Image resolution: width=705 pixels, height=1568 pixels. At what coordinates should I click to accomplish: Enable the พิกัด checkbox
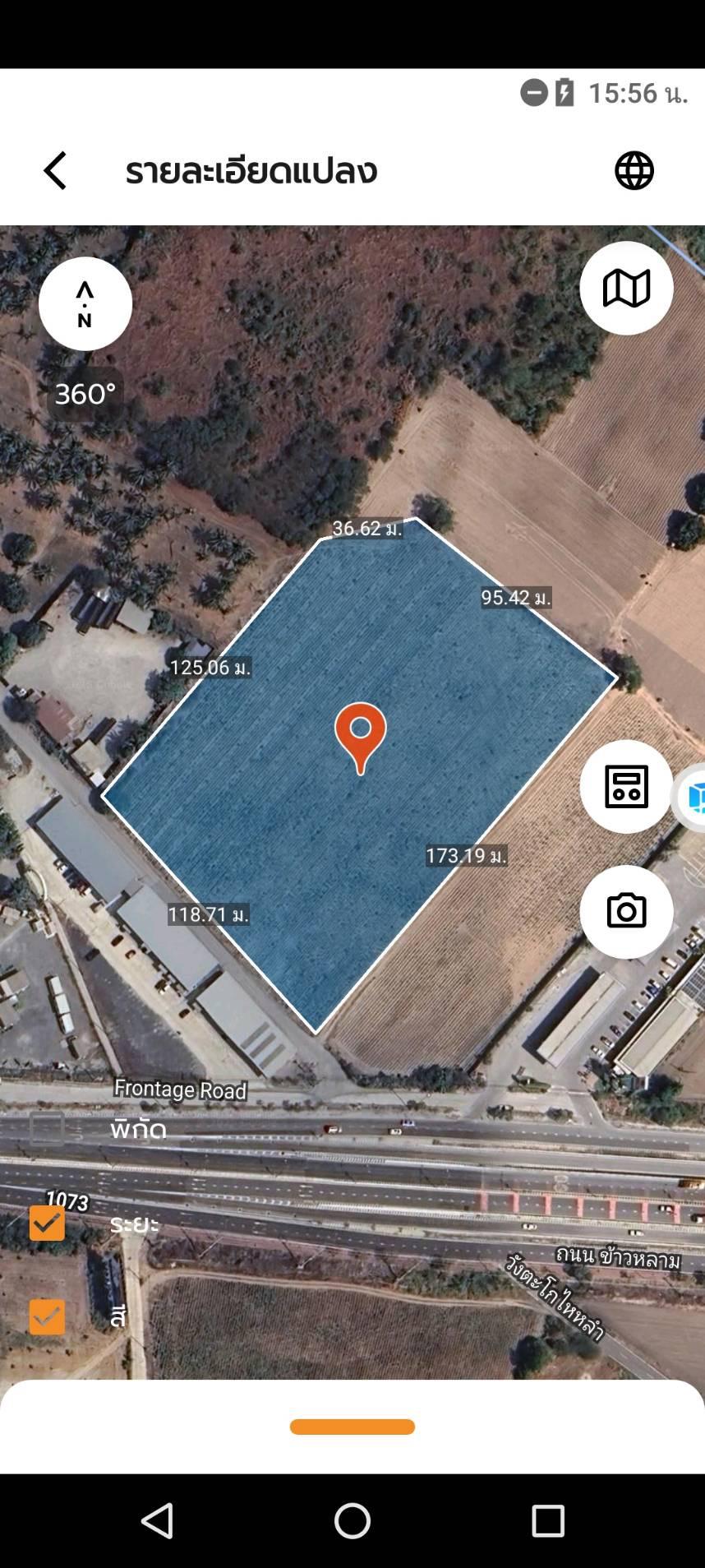[x=47, y=1129]
